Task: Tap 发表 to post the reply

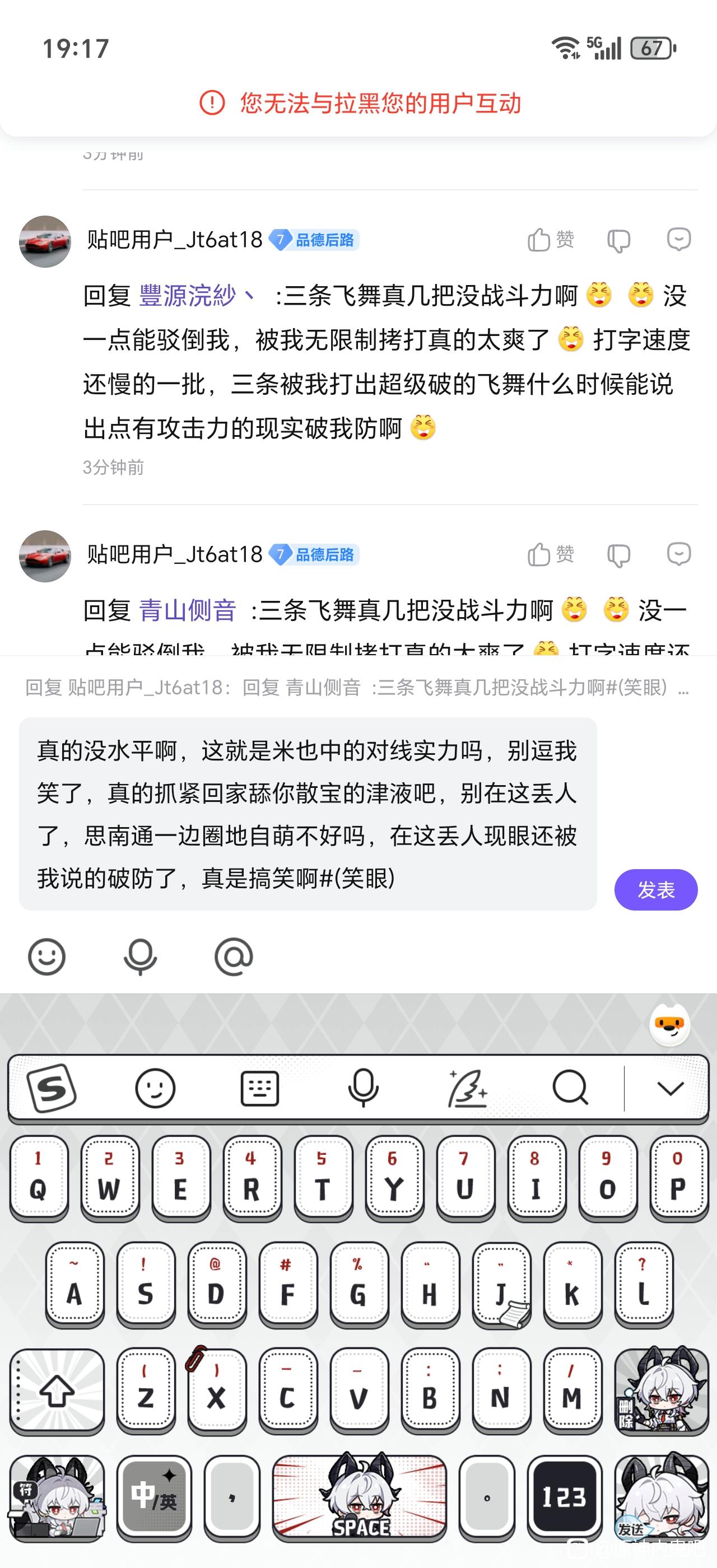Action: (655, 890)
